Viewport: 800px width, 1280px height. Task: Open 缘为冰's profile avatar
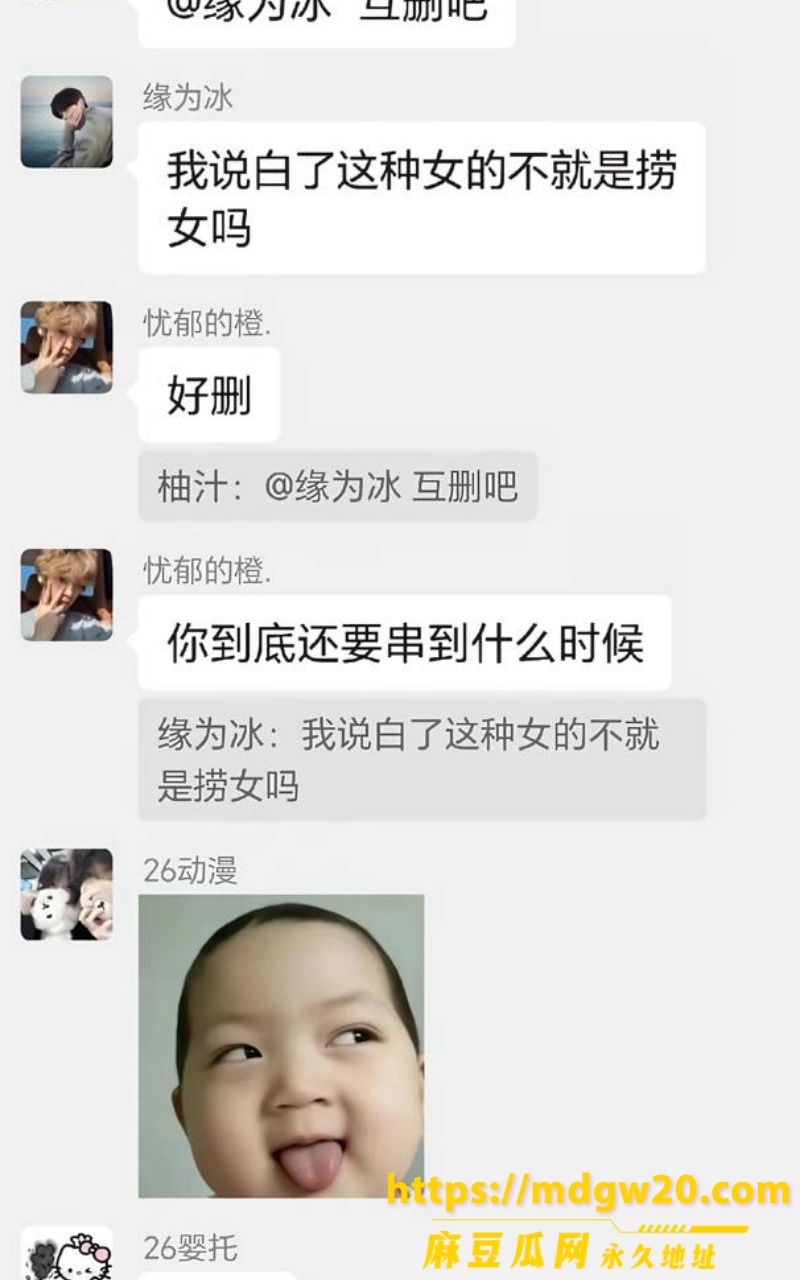67,121
